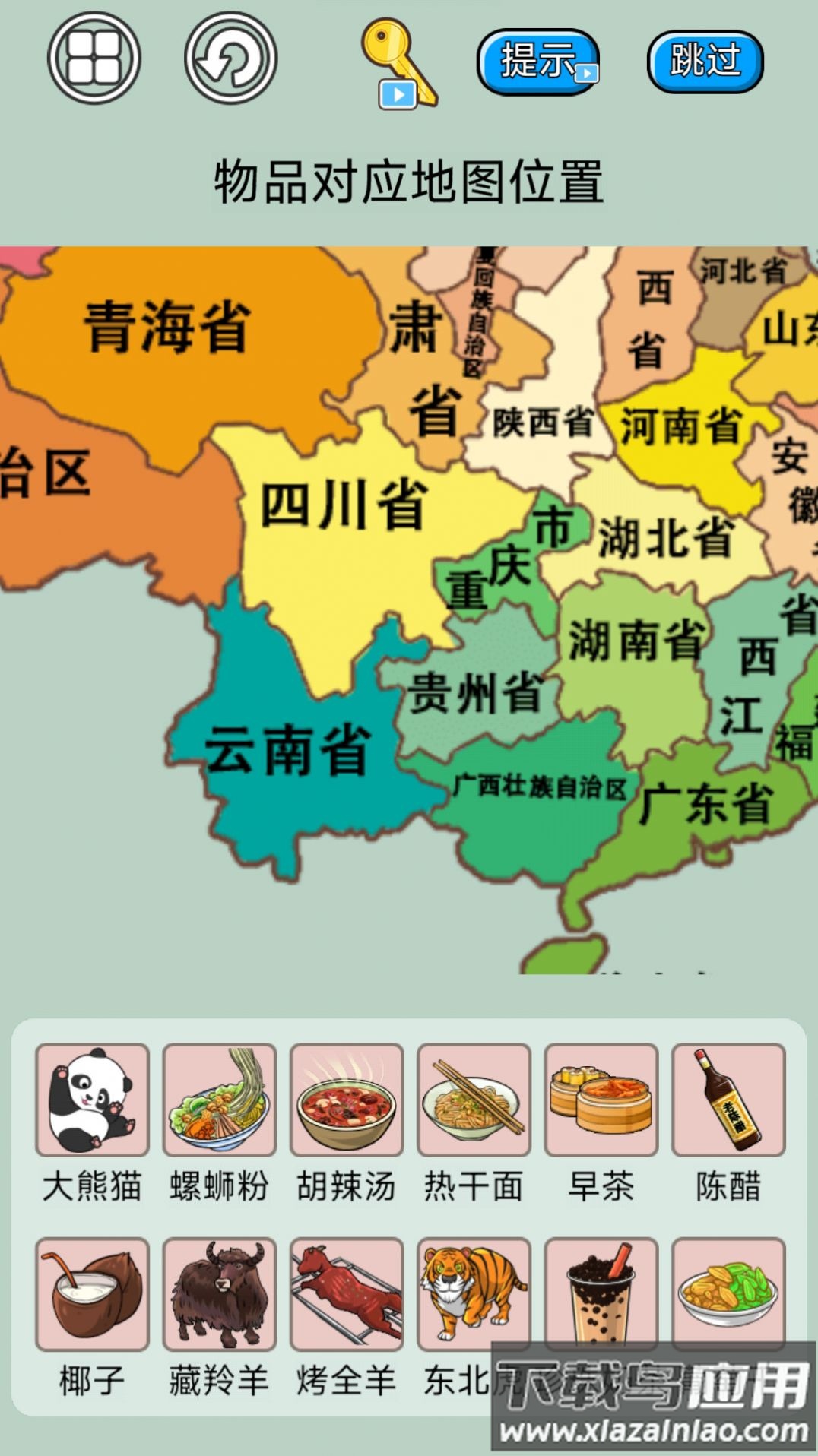Select the 藏羚羊 antelope item
This screenshot has width=818, height=1456.
[220, 1296]
